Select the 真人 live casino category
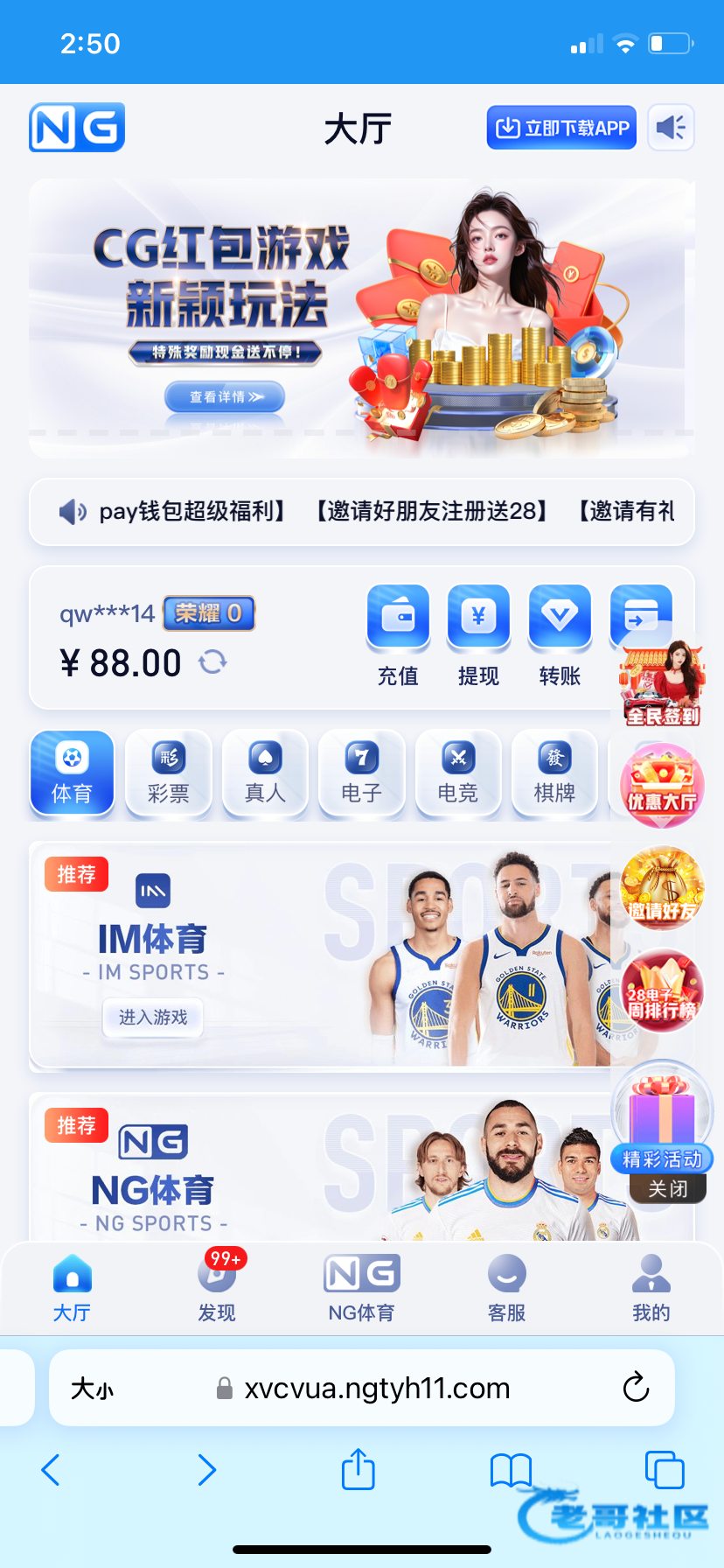This screenshot has width=724, height=1568. click(265, 773)
